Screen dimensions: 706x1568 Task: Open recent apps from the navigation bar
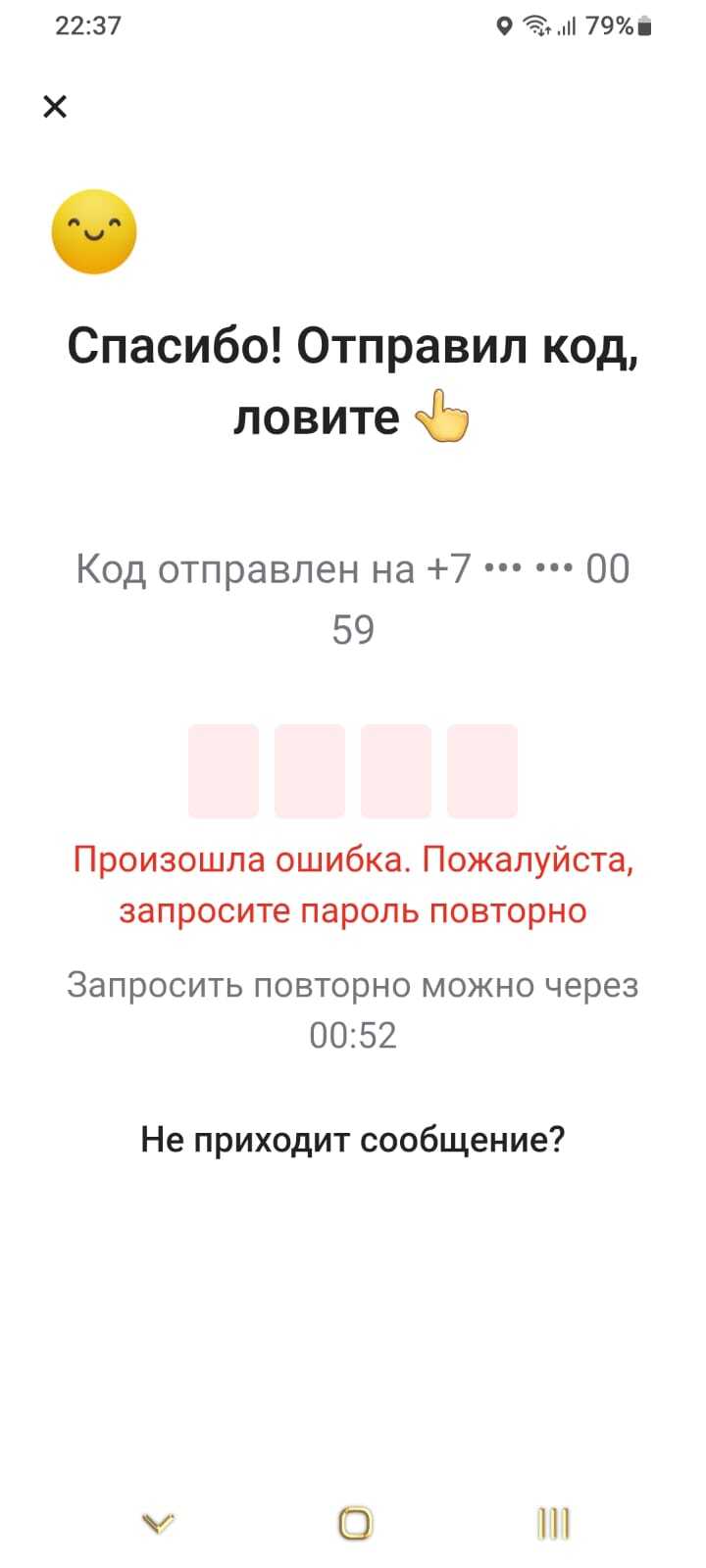pyautogui.click(x=553, y=1523)
